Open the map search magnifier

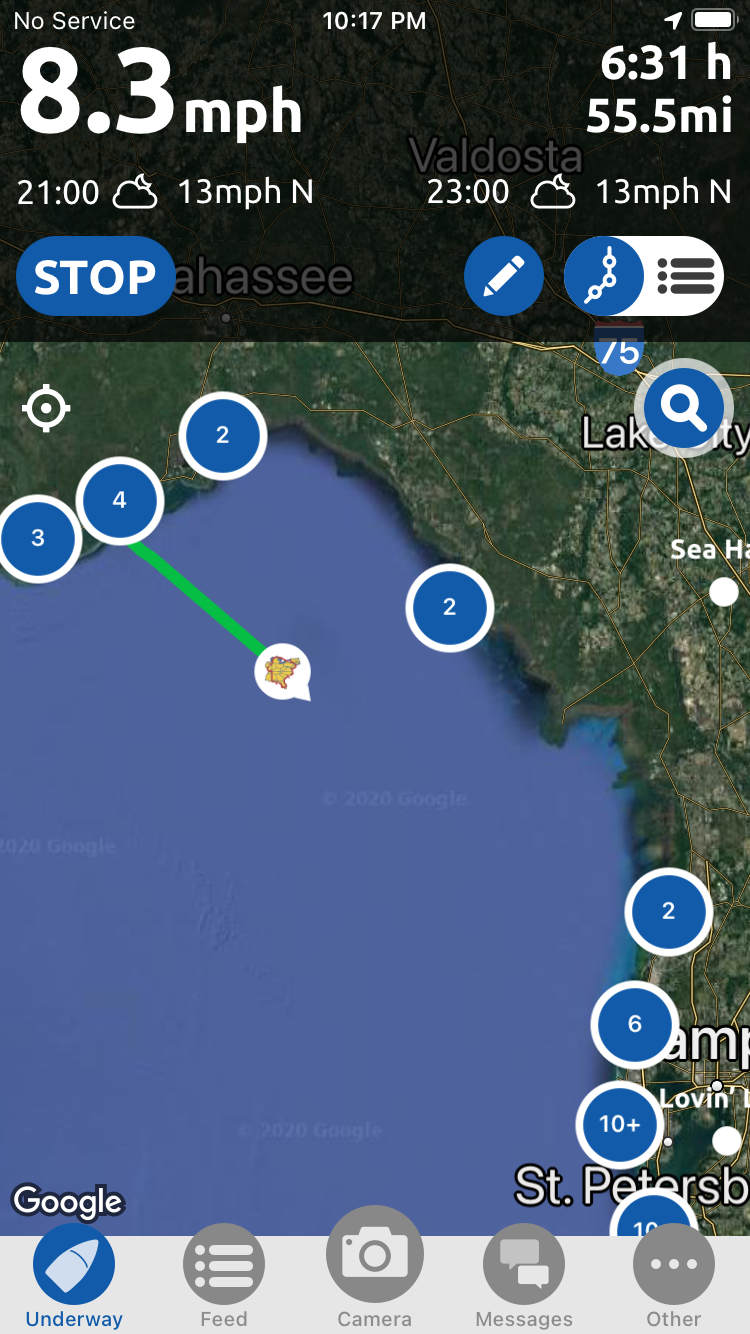click(x=683, y=408)
